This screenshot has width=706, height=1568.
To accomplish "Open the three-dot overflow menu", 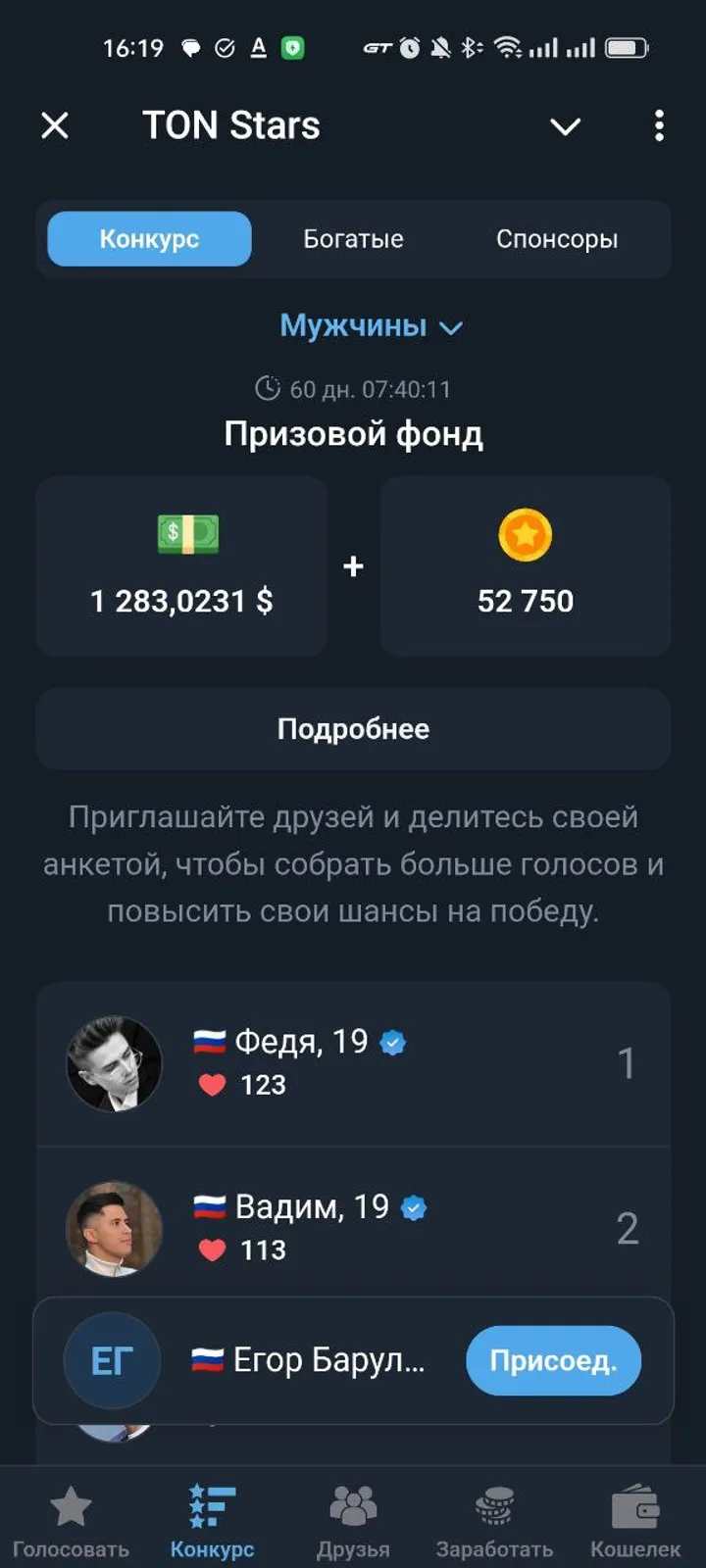I will 659,126.
